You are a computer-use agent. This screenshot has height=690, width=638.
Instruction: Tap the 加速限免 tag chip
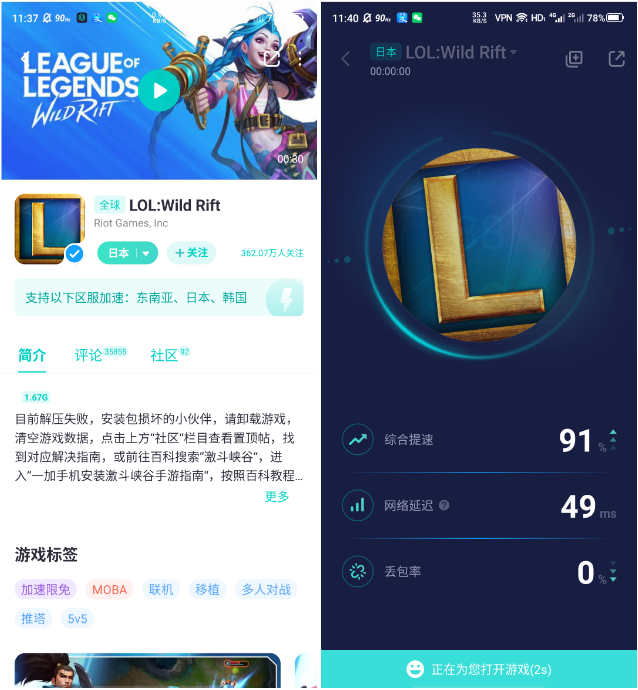pos(47,589)
